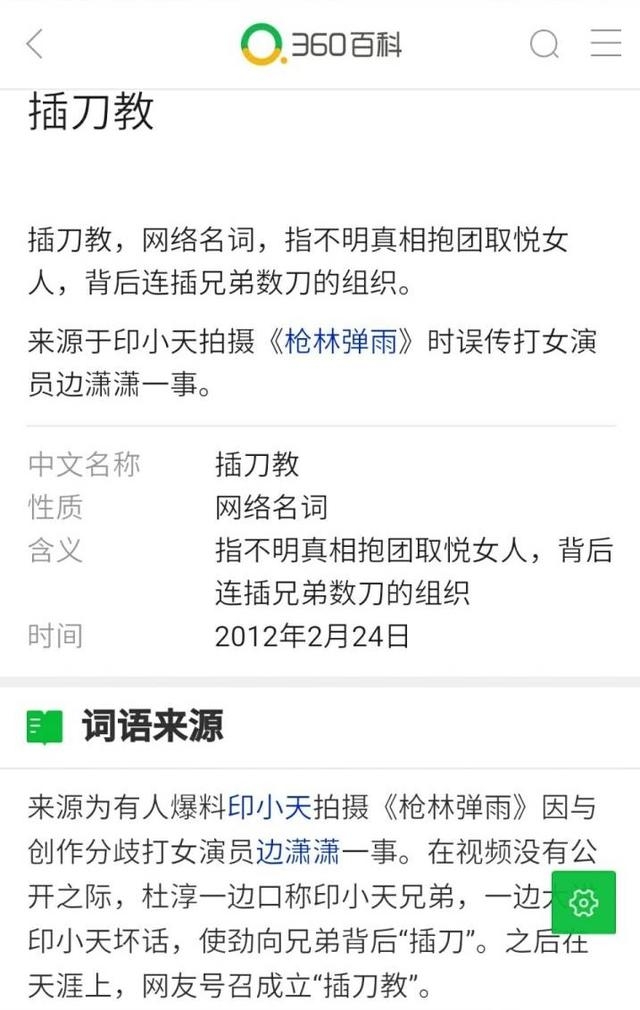Tap the 360百科 logo to go home
The image size is (640, 1010).
(322, 44)
